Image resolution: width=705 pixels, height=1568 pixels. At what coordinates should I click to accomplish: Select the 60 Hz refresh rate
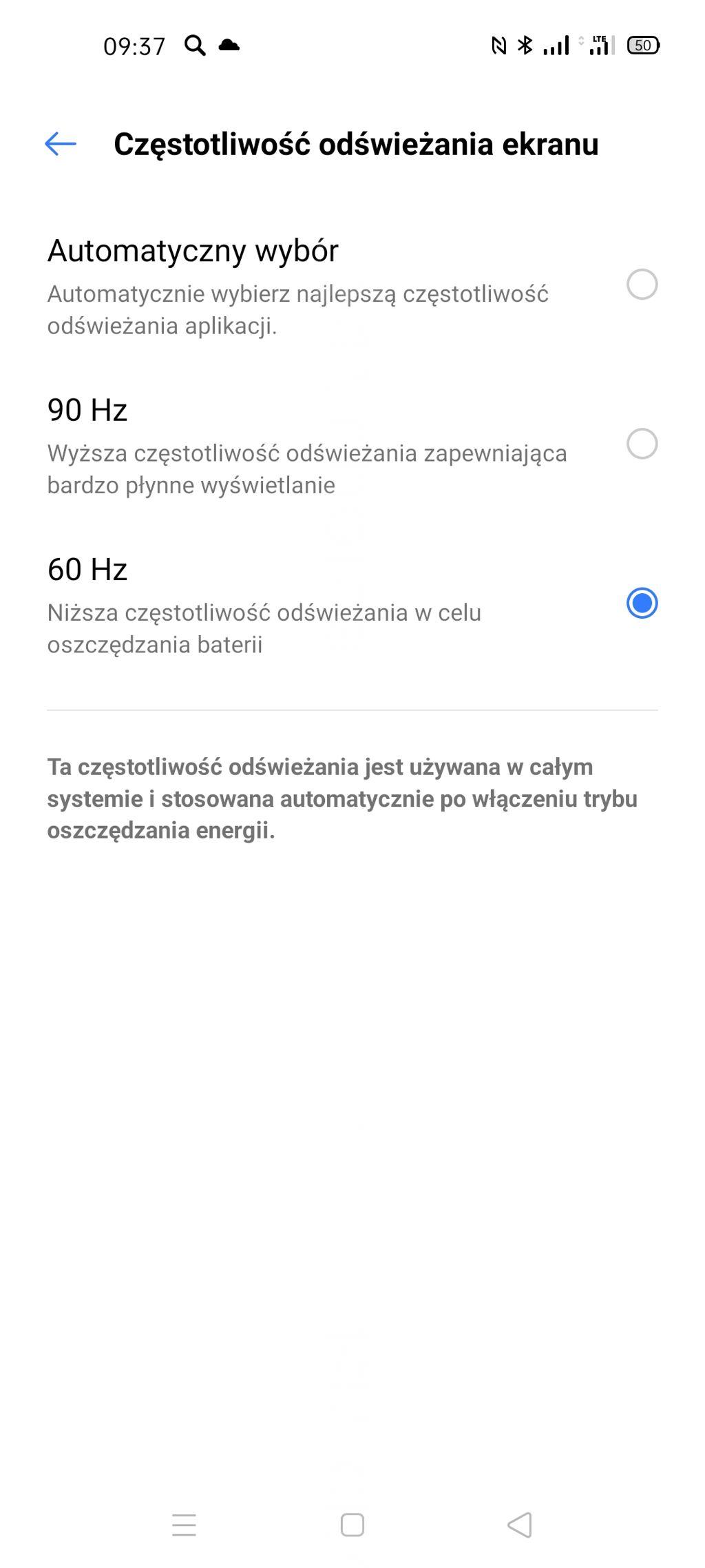642,604
